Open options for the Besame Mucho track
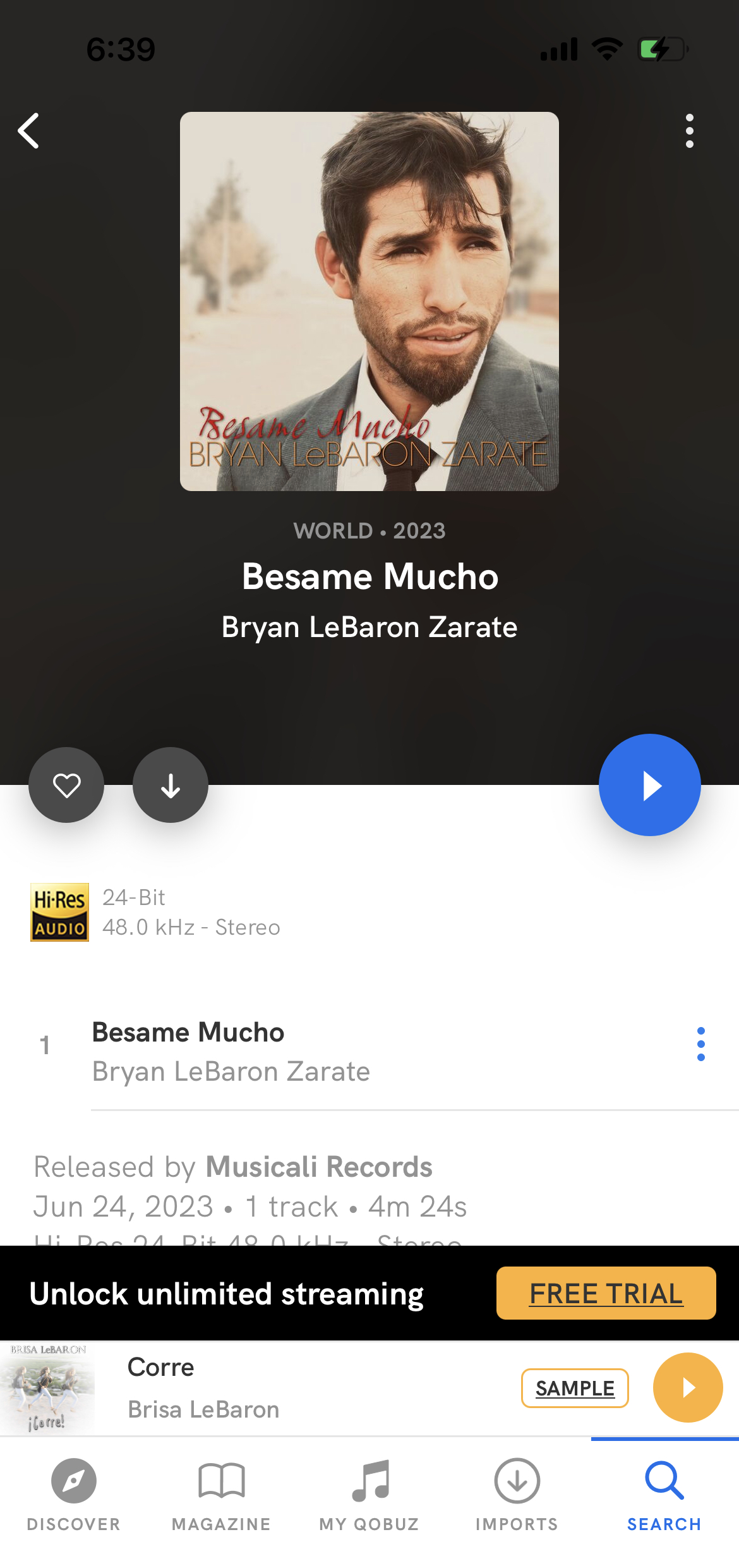Viewport: 739px width, 1568px height. [700, 1044]
